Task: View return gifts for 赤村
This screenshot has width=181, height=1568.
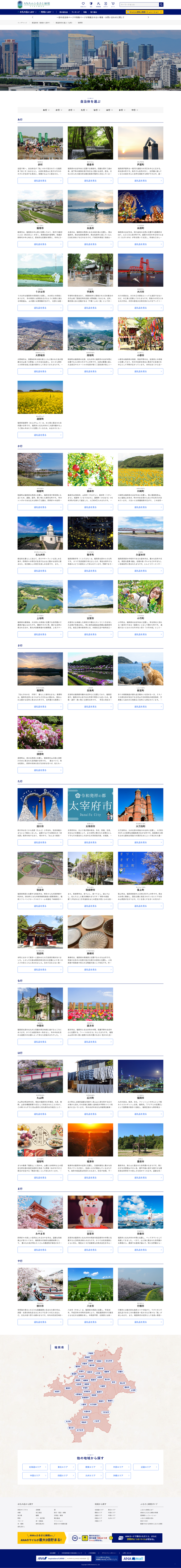Action: [x=40, y=181]
